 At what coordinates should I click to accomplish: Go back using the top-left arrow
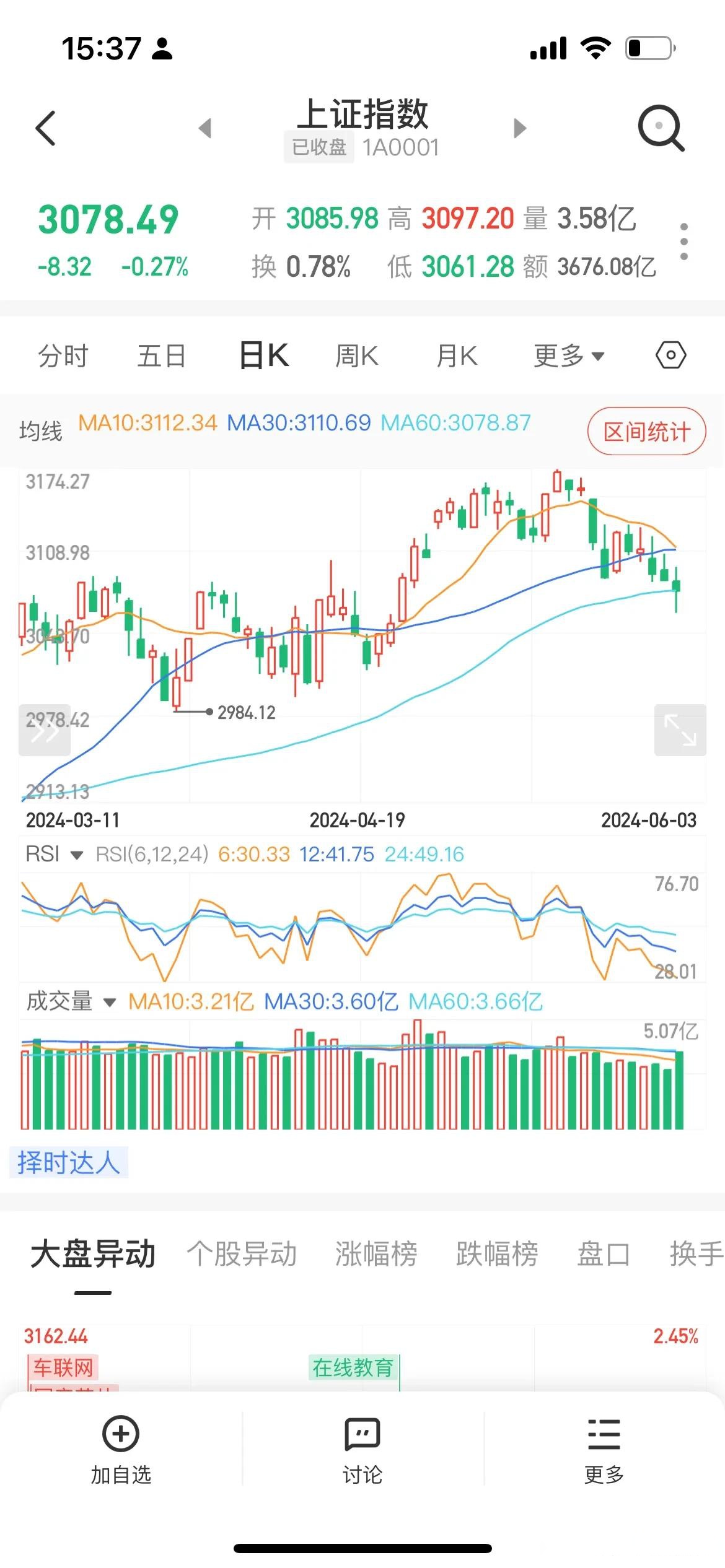[45, 128]
